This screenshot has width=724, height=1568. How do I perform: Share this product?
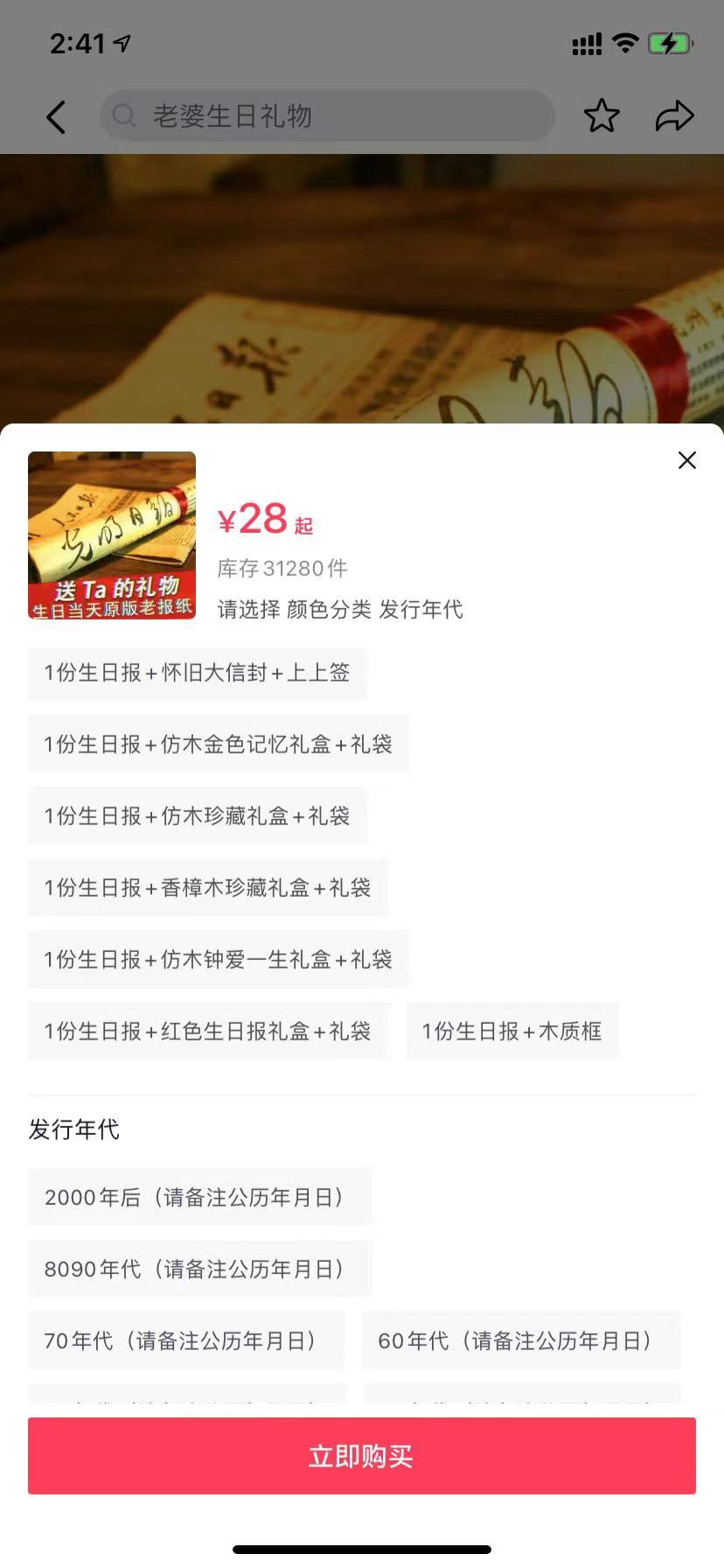pos(674,115)
